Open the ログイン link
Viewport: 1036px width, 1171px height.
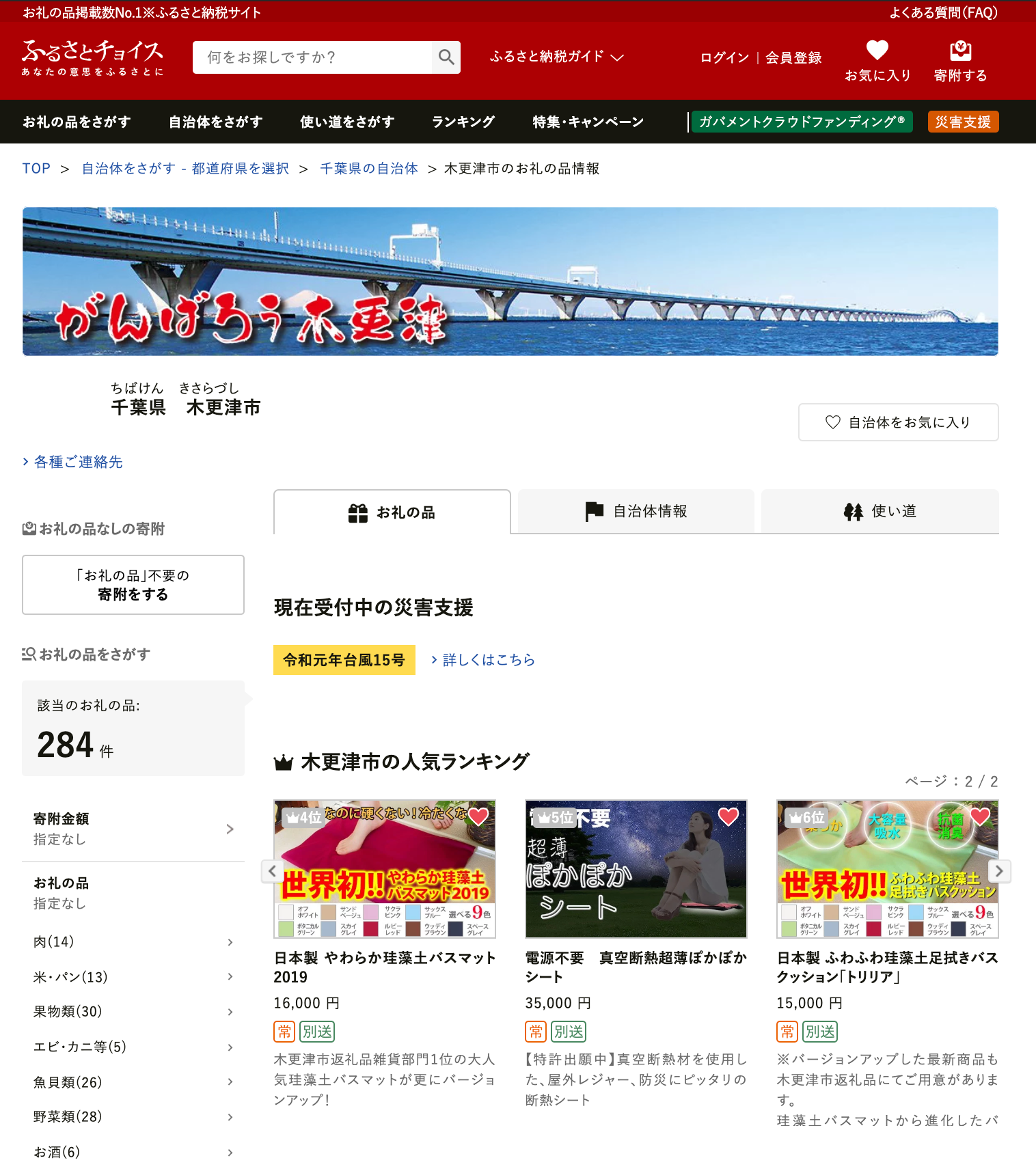(x=724, y=58)
